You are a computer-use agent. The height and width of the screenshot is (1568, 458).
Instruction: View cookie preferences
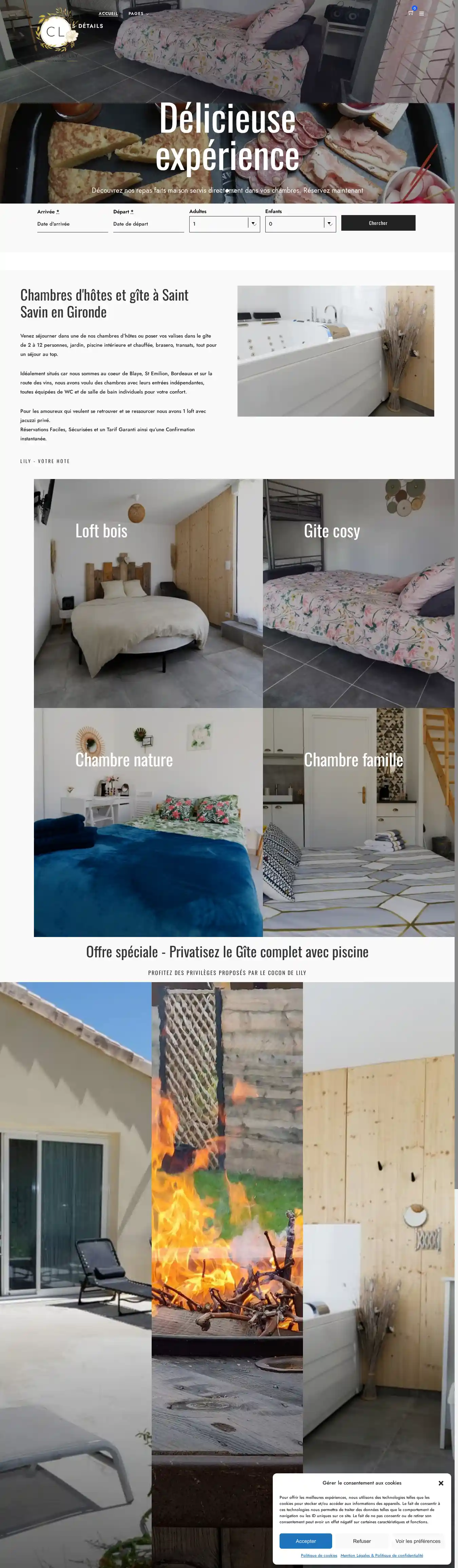coord(418,1541)
